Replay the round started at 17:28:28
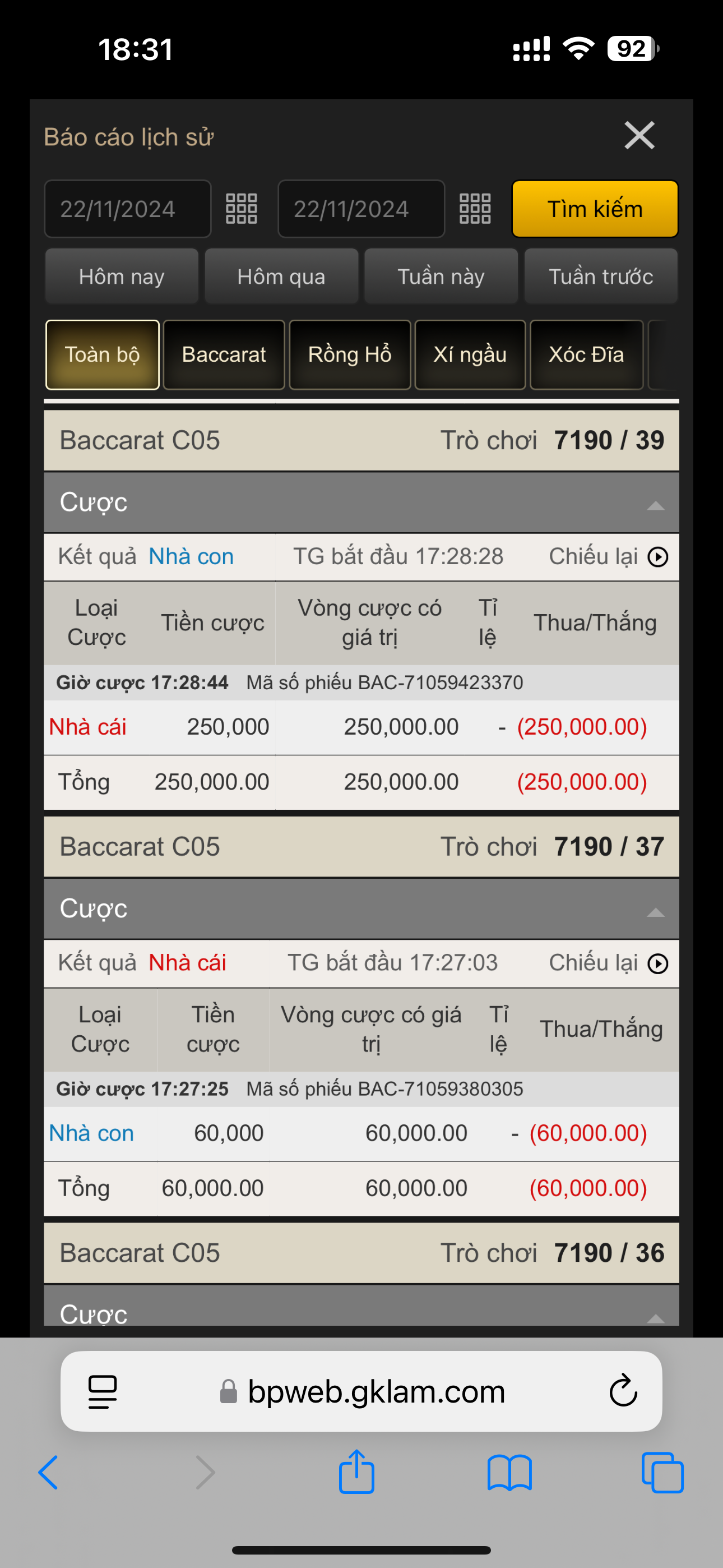Image resolution: width=723 pixels, height=1568 pixels. pyautogui.click(x=657, y=557)
